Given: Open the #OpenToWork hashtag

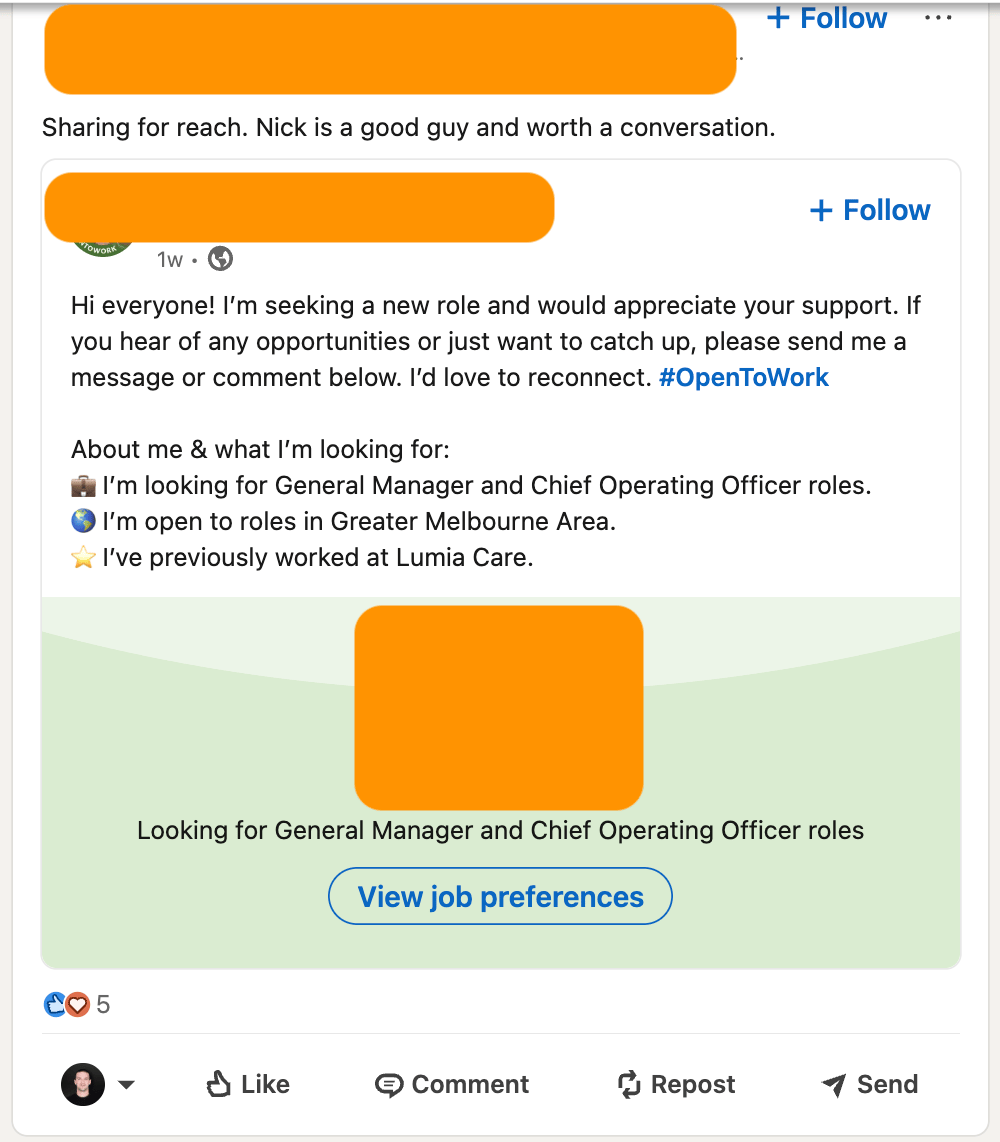Looking at the screenshot, I should (x=744, y=377).
